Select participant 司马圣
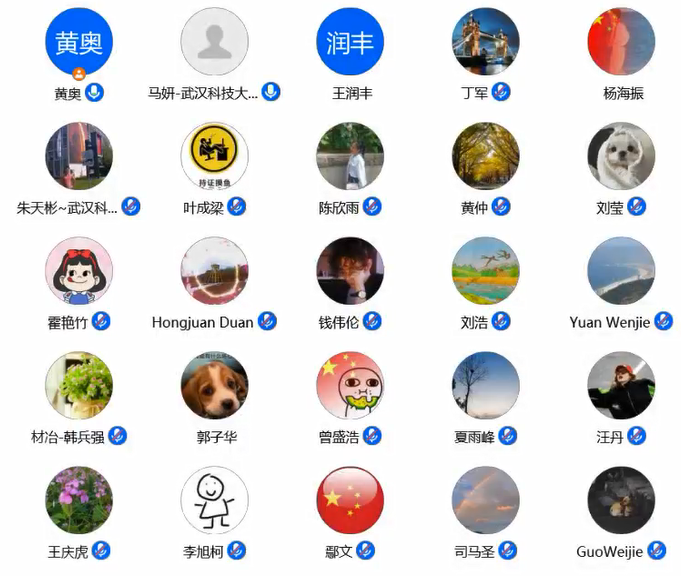The image size is (681, 576). (x=485, y=500)
